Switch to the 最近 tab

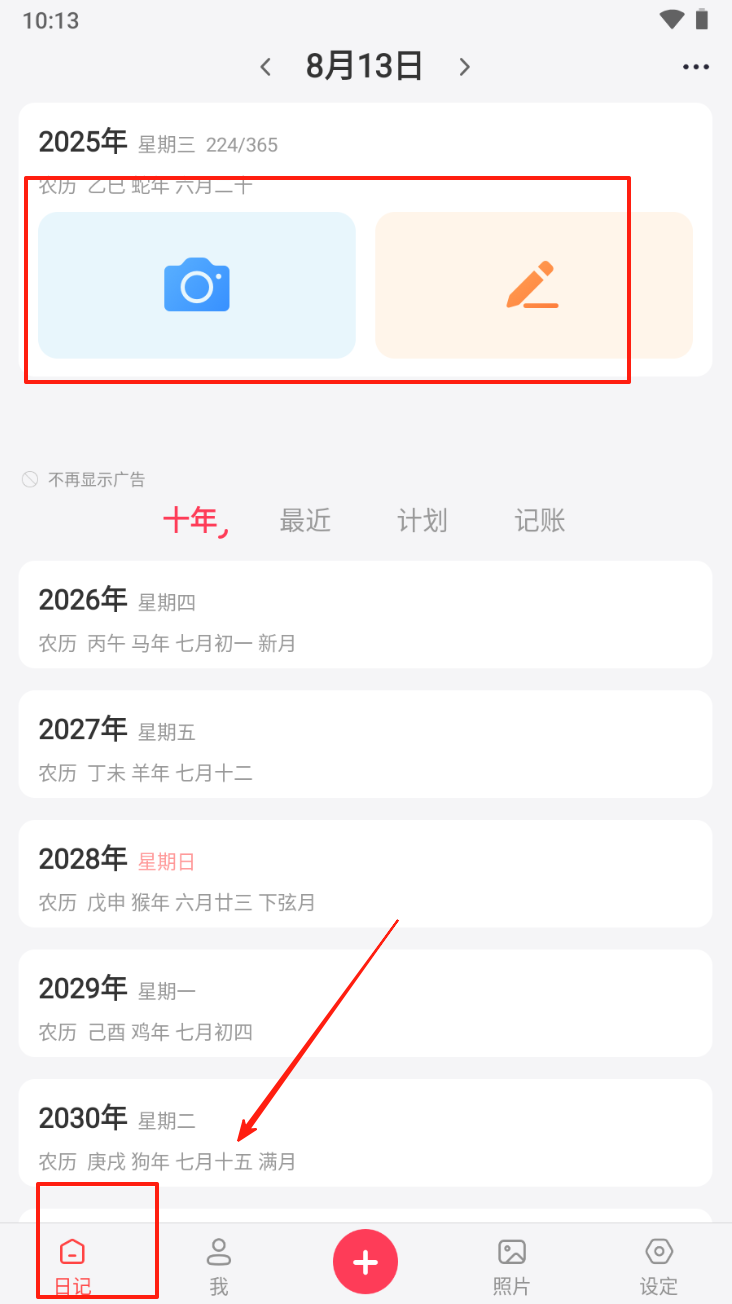305,520
